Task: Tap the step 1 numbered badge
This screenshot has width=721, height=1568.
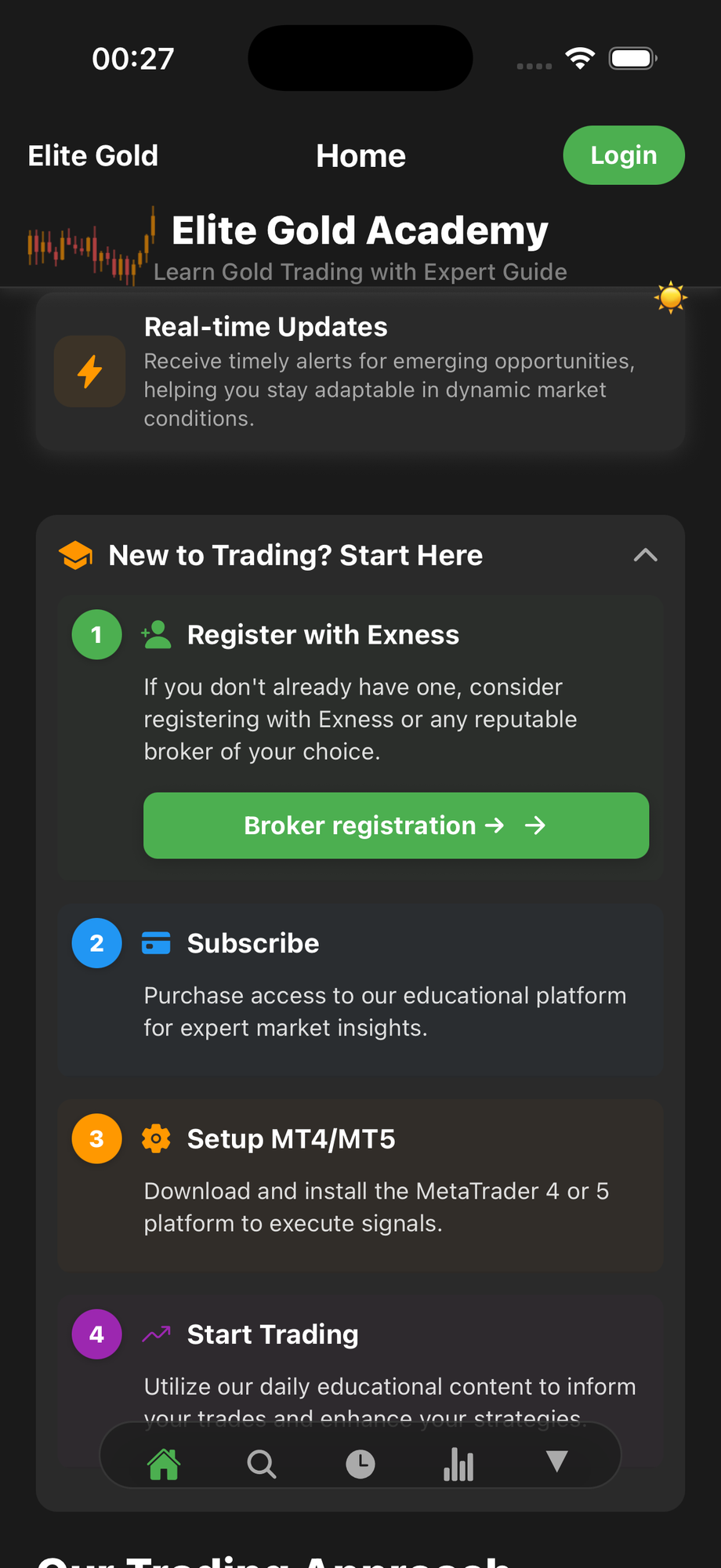Action: coord(96,634)
